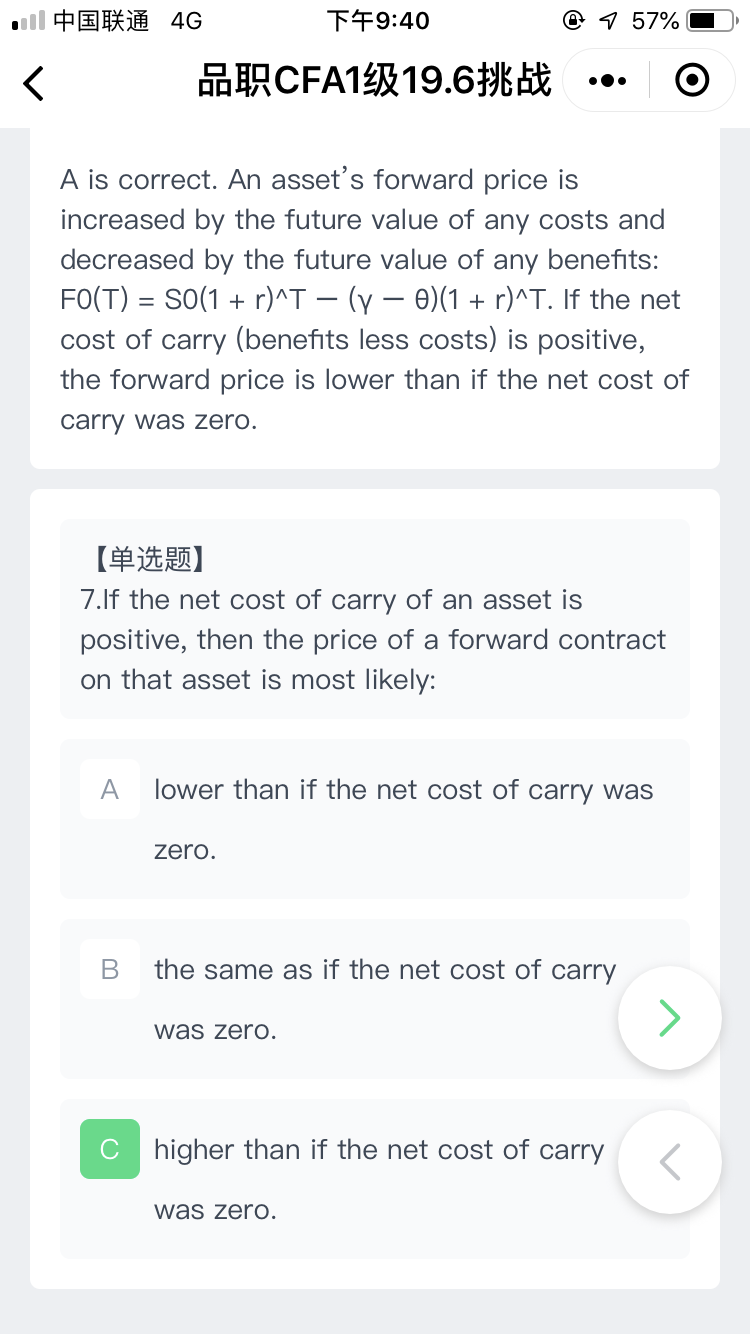Select answer A, lower than zero carry

(x=375, y=819)
